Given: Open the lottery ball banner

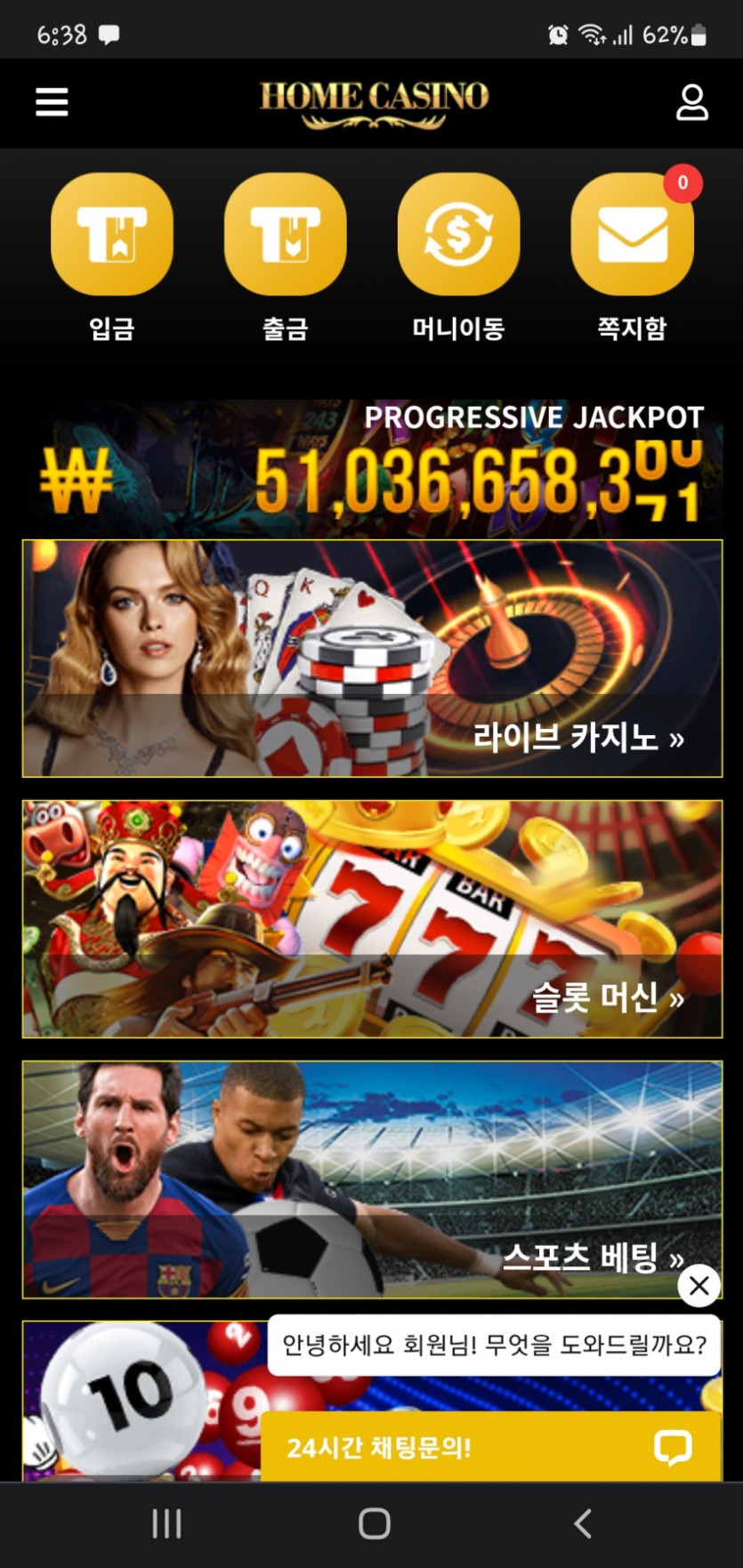Looking at the screenshot, I should click(x=142, y=1401).
